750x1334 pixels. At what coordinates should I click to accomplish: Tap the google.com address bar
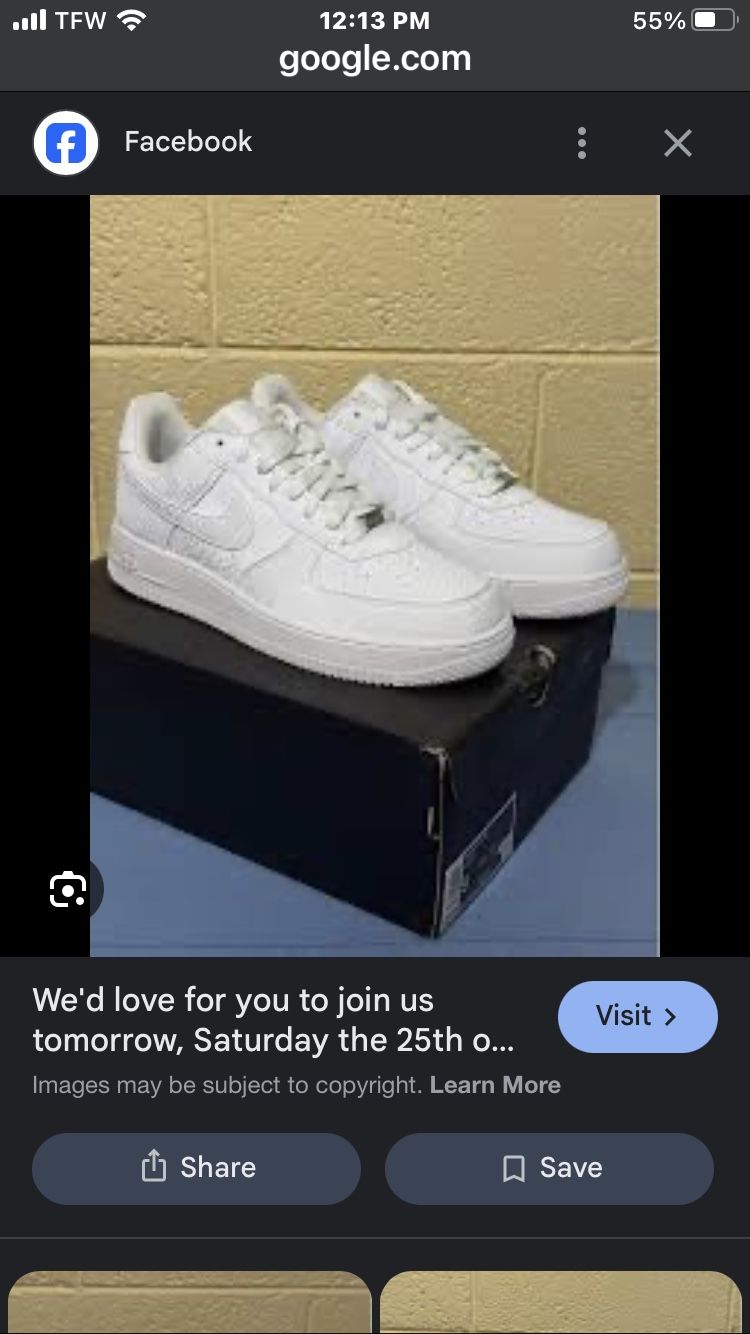[x=374, y=59]
